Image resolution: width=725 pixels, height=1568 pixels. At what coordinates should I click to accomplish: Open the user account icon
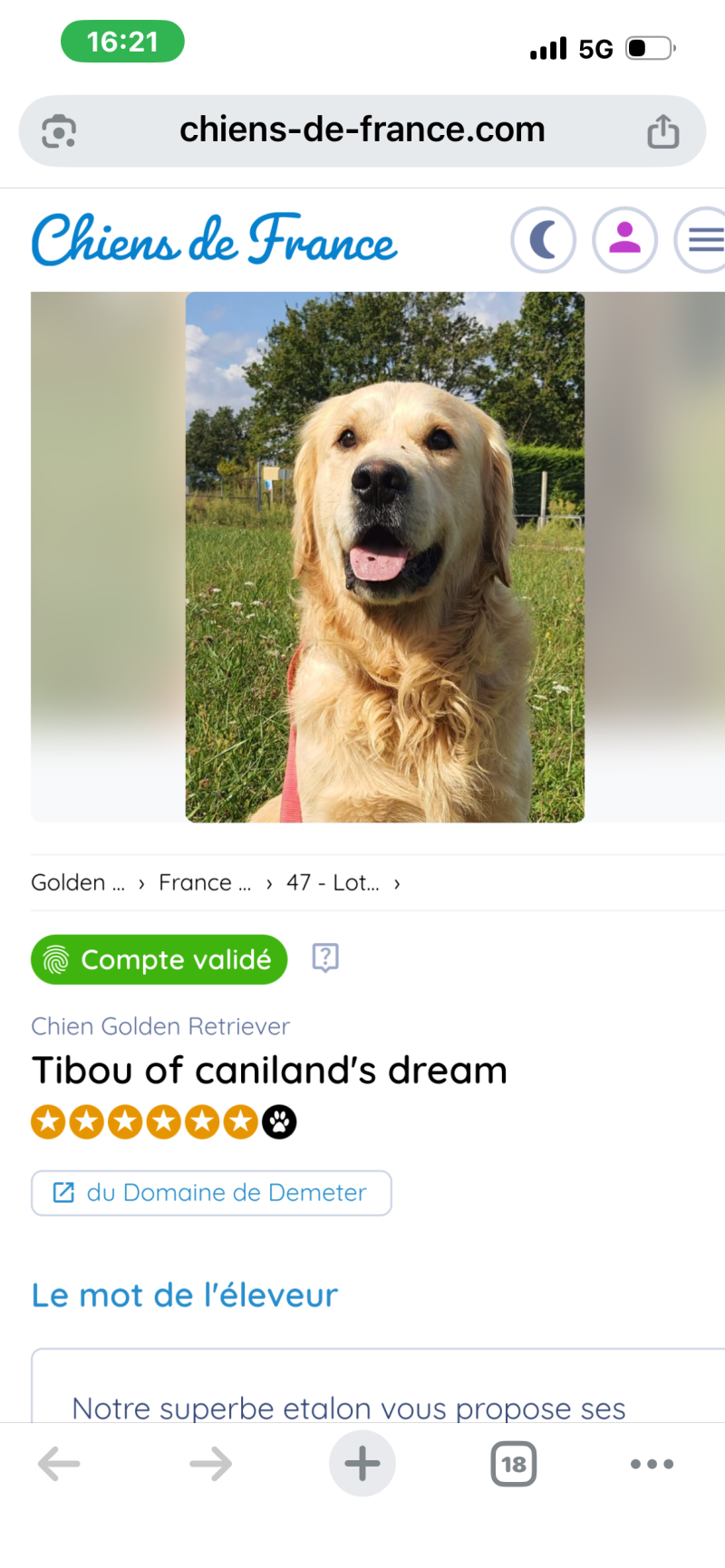click(625, 239)
